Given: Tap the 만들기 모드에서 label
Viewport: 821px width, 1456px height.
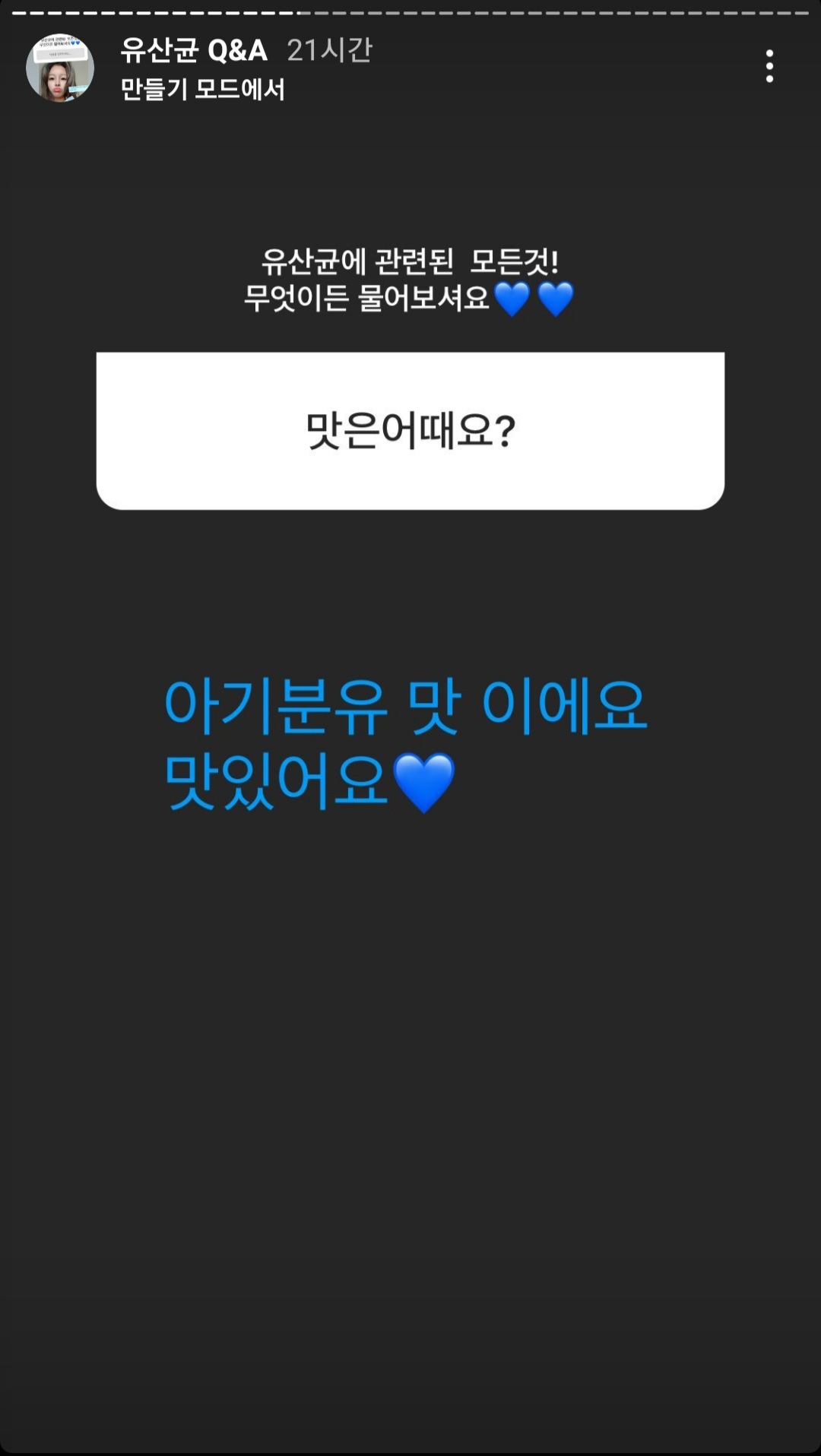Looking at the screenshot, I should [x=202, y=90].
